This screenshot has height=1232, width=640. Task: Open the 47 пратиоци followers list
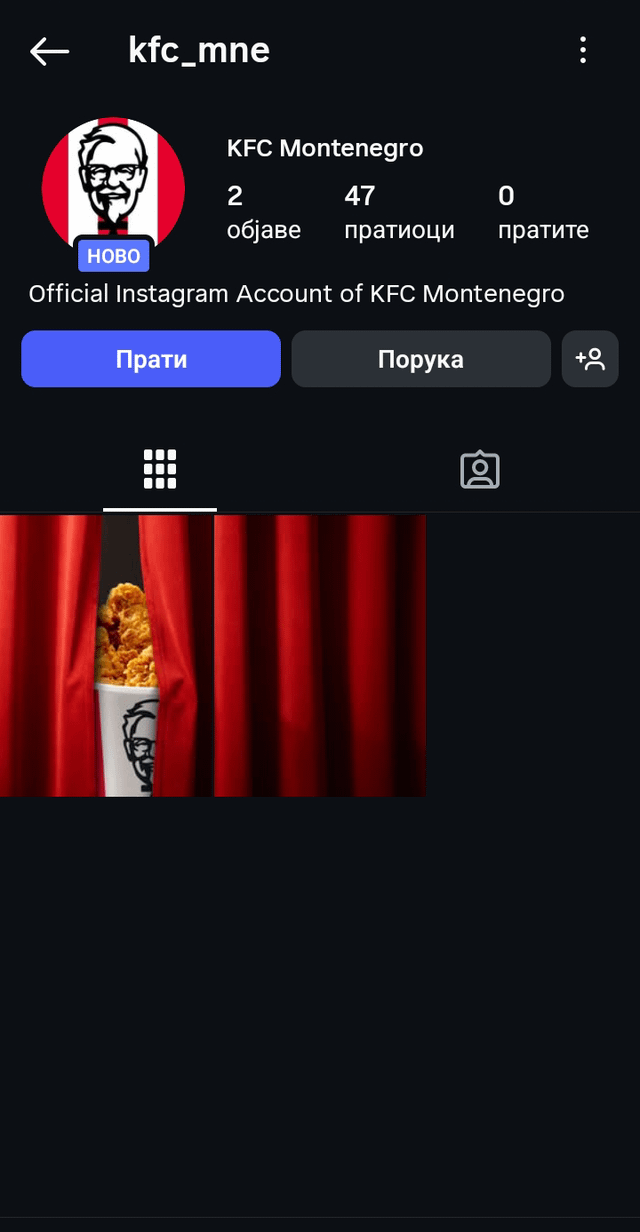point(398,212)
